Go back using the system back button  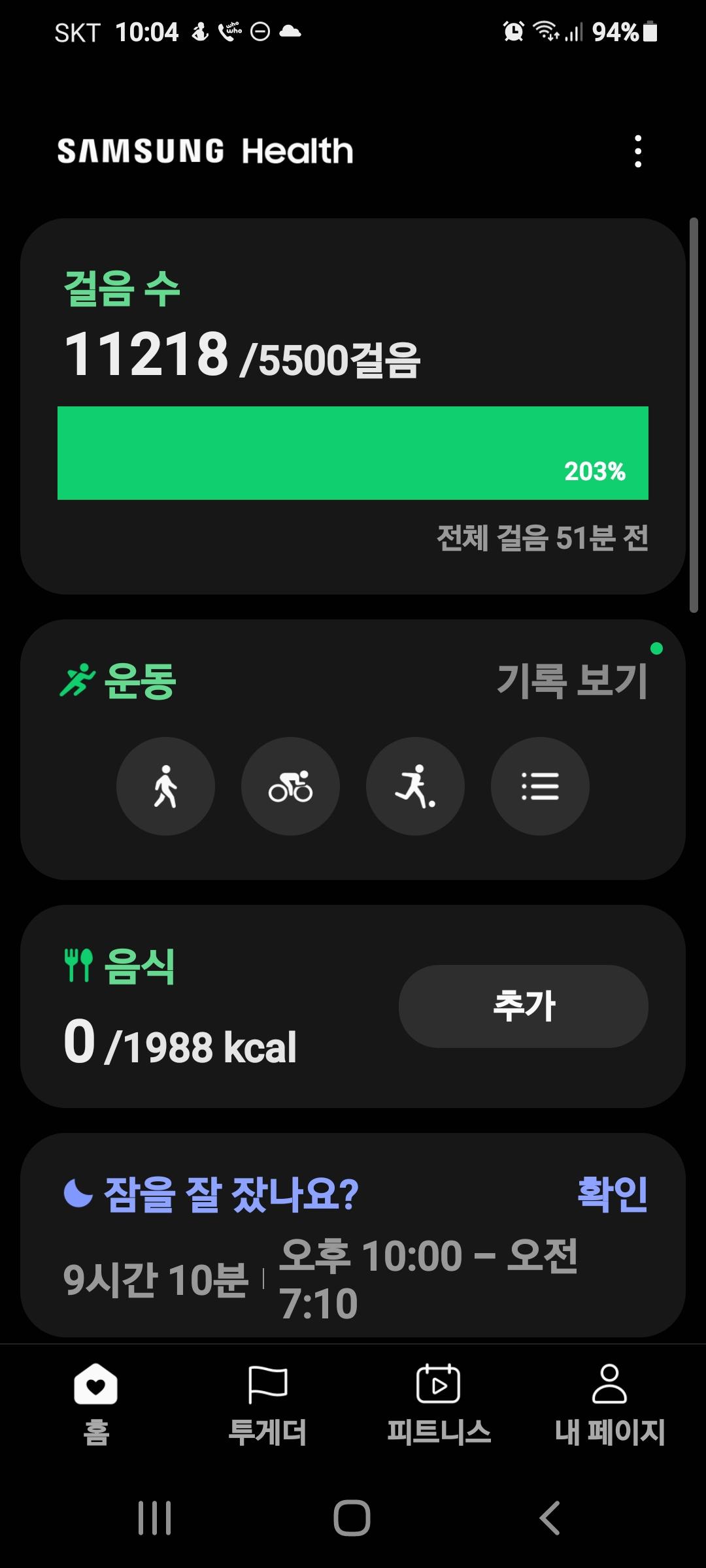(x=549, y=1517)
